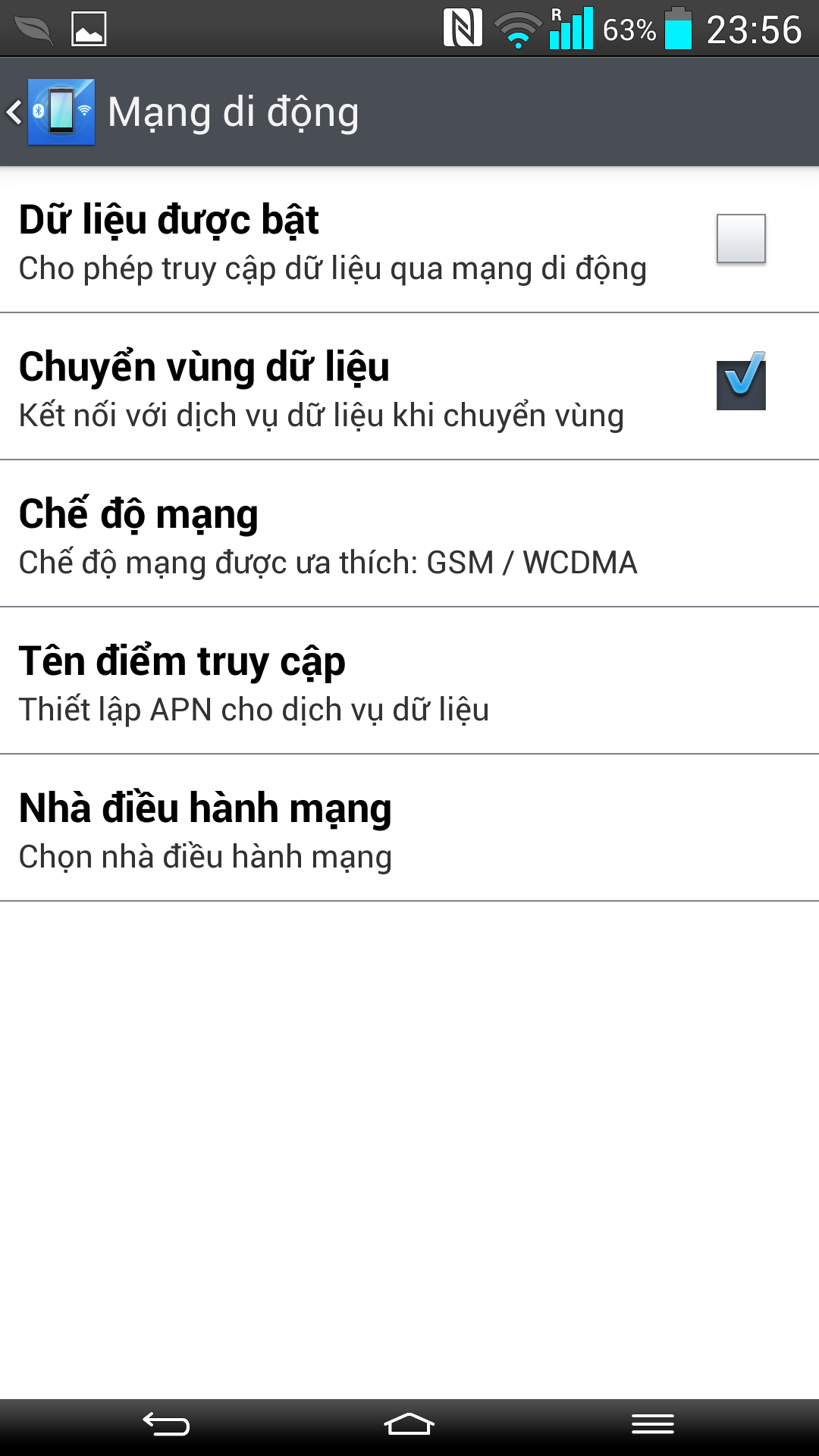Image resolution: width=819 pixels, height=1456 pixels.
Task: Go back from Mạng di động
Action: 50,112
